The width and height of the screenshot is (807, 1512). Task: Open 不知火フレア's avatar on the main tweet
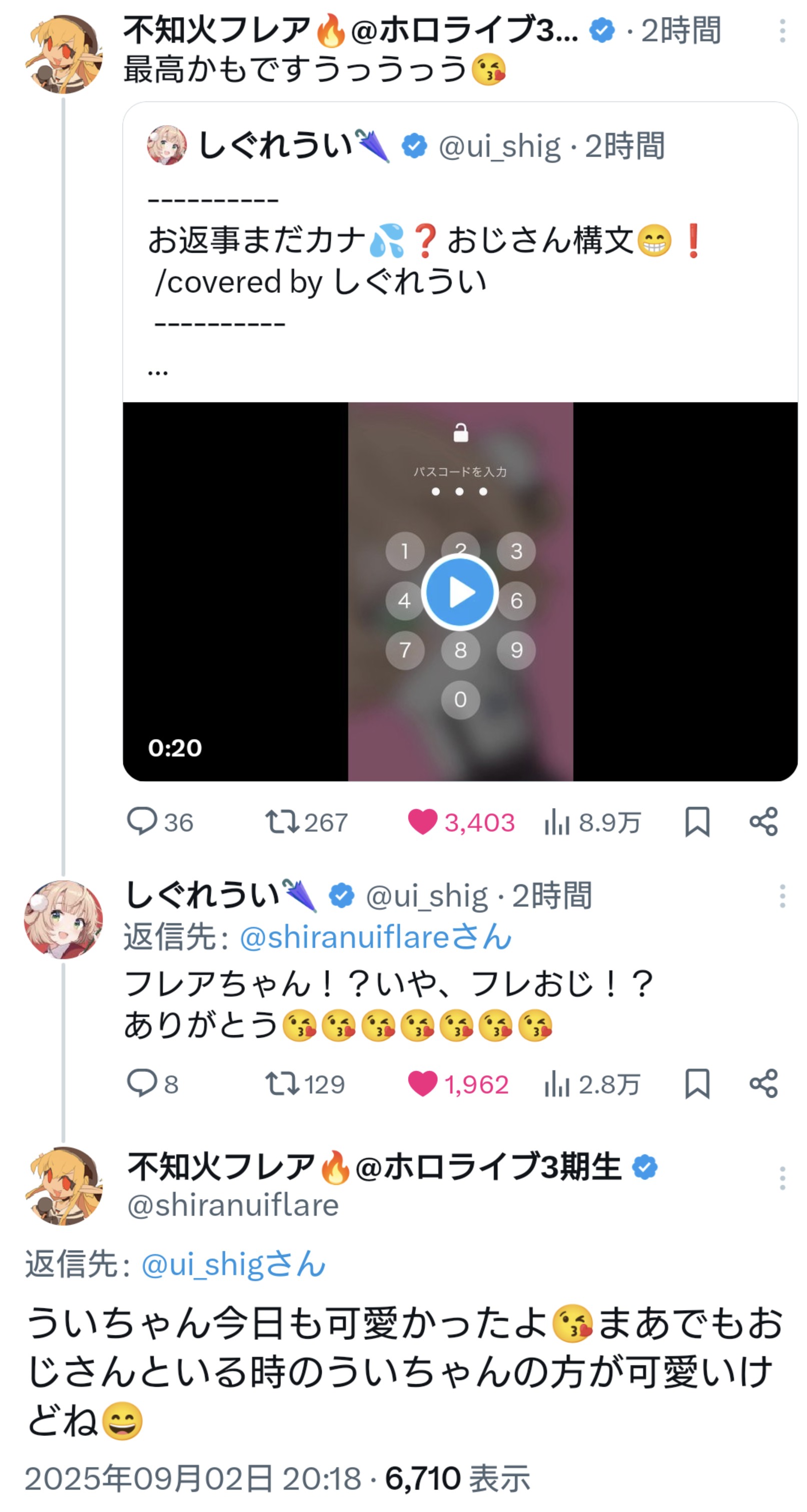(64, 1186)
